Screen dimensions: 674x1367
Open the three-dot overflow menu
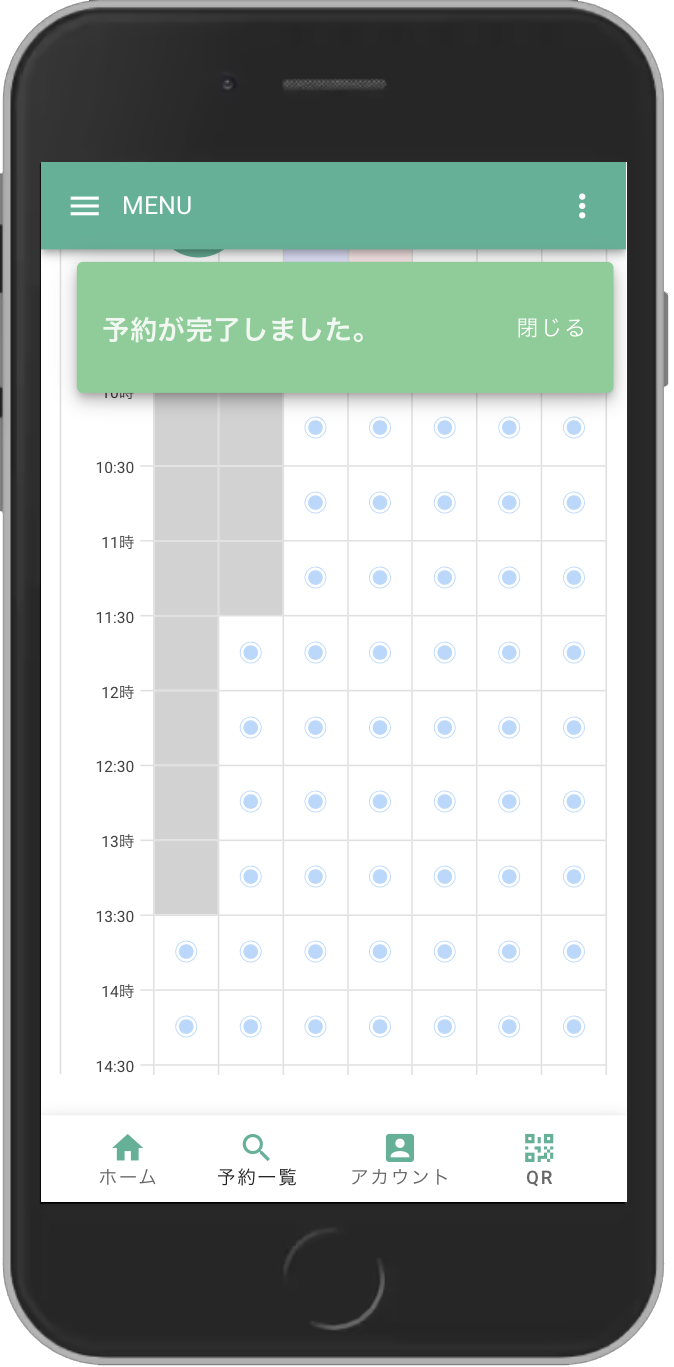pyautogui.click(x=582, y=206)
